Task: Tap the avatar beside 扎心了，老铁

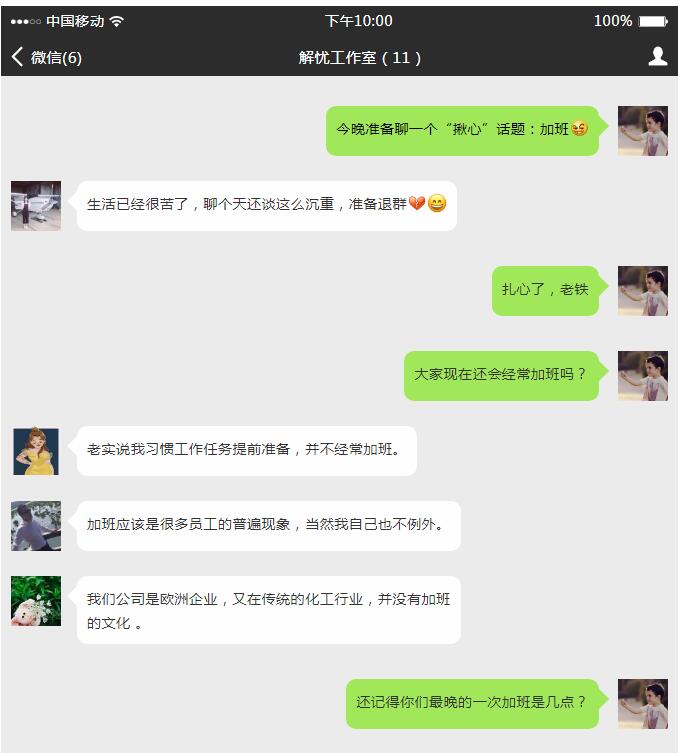Action: click(642, 291)
